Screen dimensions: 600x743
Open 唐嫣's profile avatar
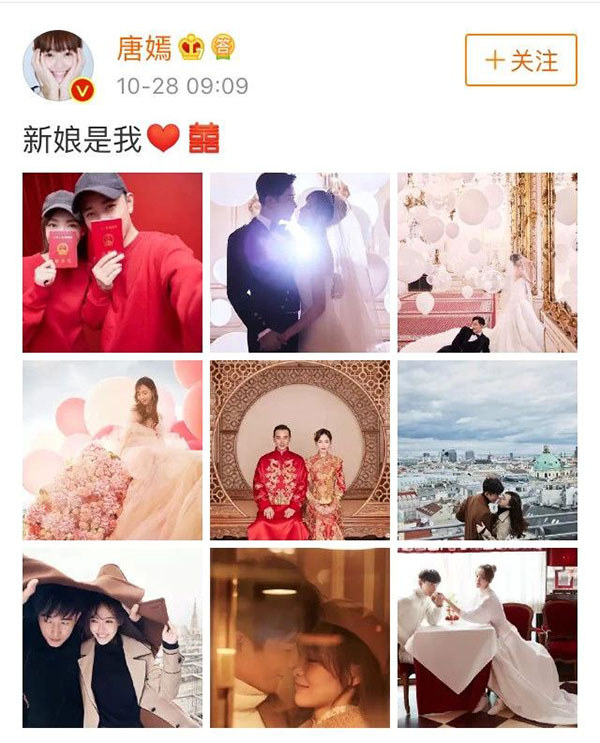tap(58, 67)
